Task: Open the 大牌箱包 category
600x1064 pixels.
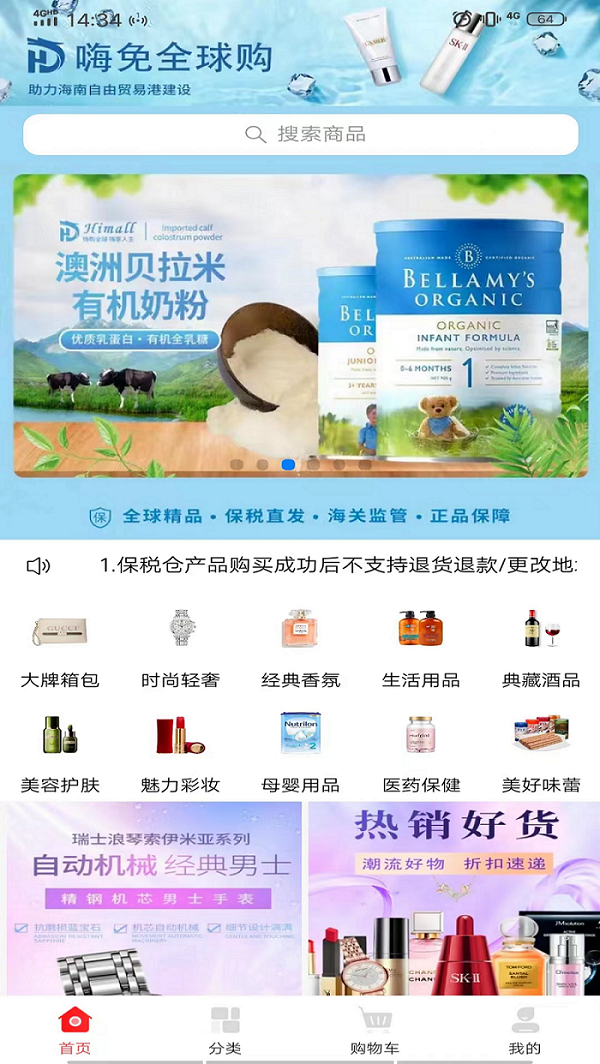Action: tap(60, 648)
